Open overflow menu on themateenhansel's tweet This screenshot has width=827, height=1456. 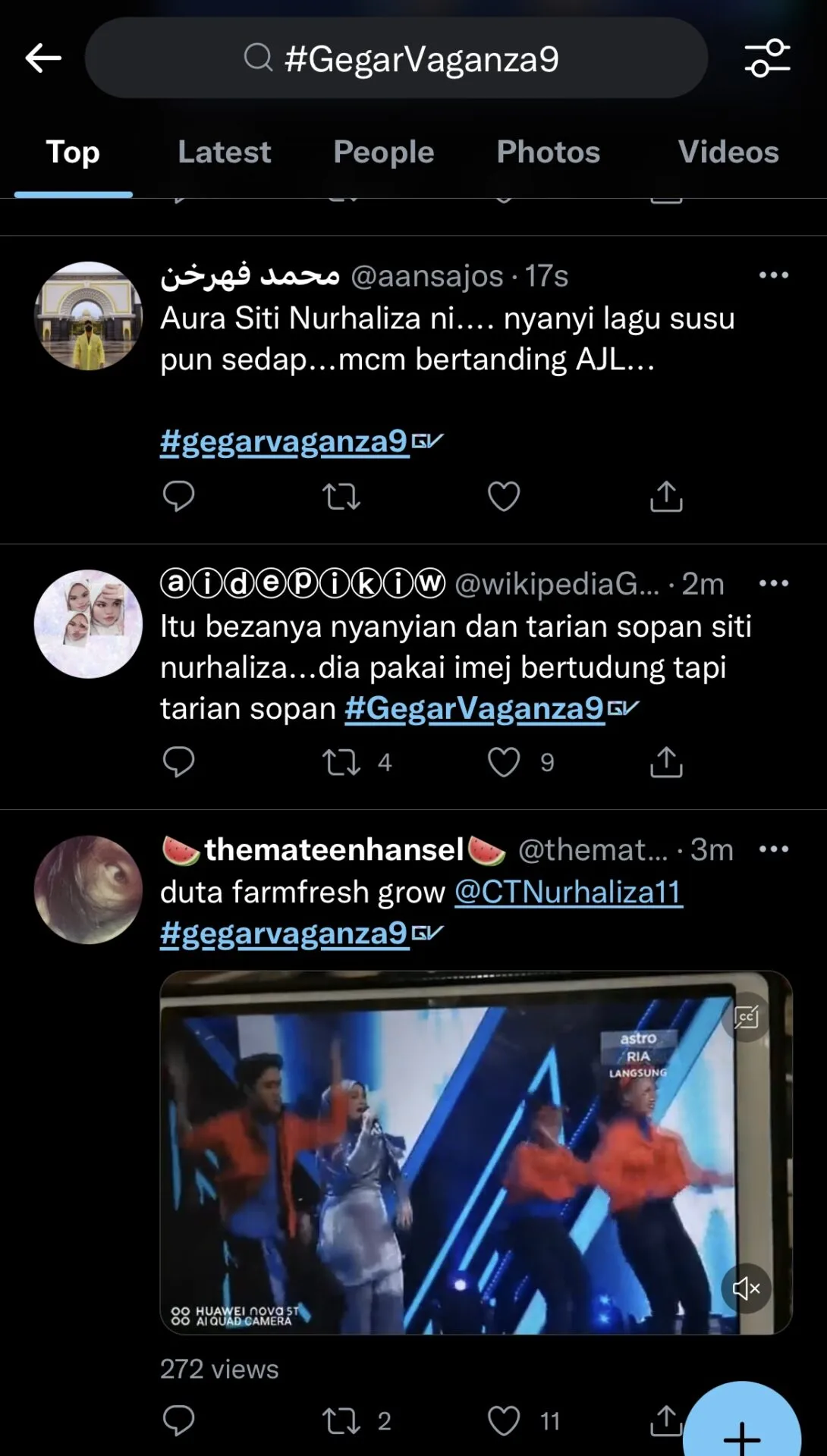[773, 849]
